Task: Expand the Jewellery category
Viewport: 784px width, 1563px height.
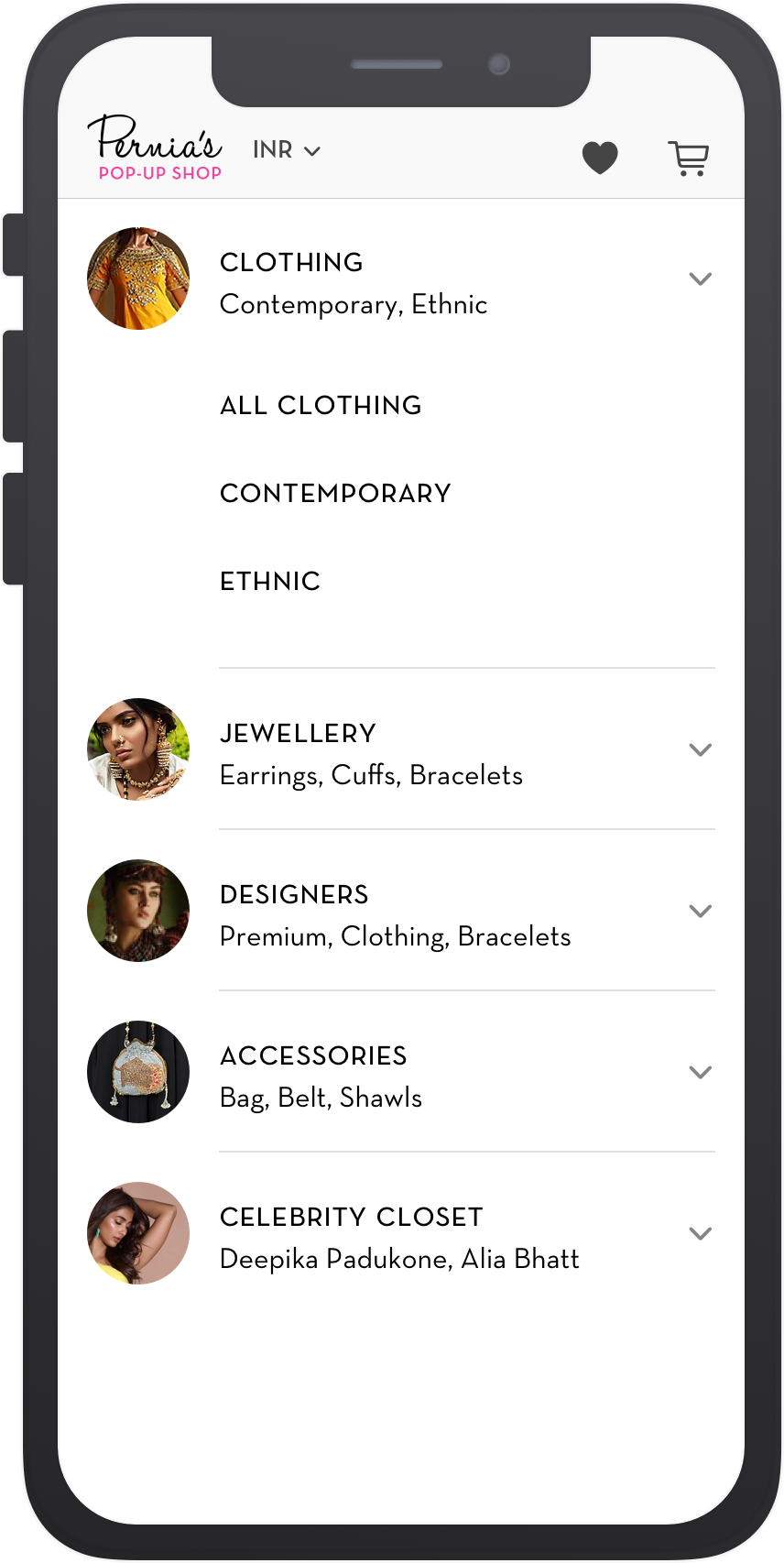Action: tap(700, 749)
